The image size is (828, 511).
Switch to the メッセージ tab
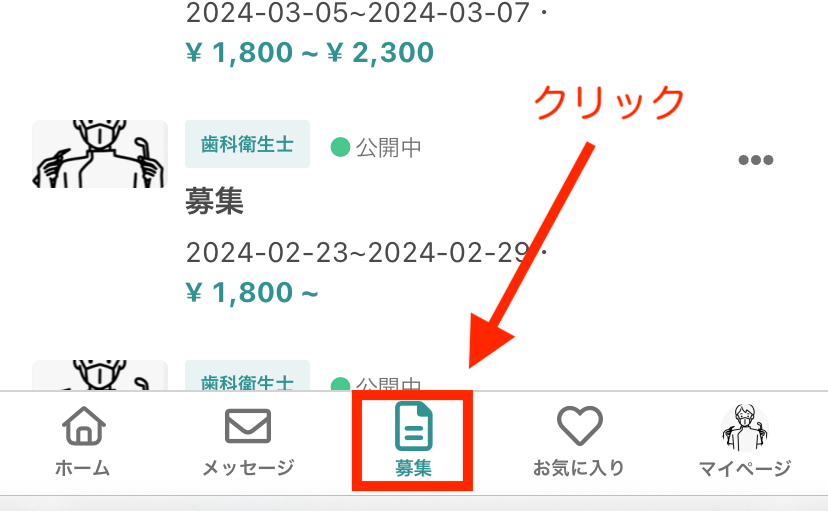coord(247,441)
